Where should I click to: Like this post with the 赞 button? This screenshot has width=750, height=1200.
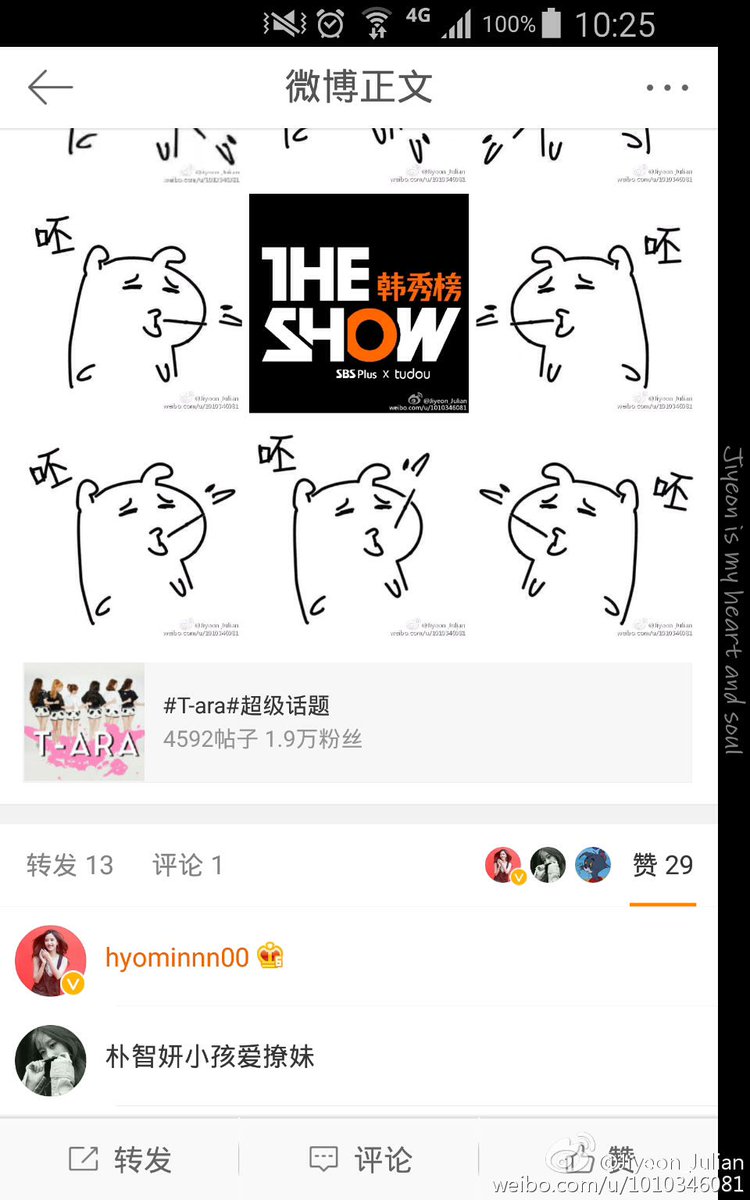point(600,1160)
